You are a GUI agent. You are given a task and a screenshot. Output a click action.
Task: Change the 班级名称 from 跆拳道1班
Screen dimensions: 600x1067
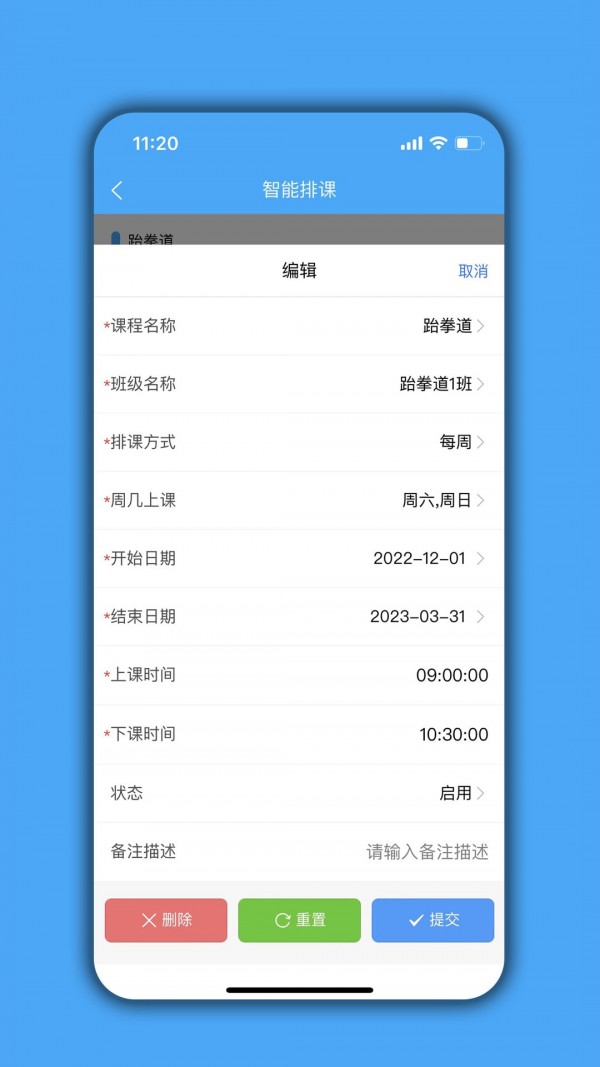pyautogui.click(x=440, y=384)
